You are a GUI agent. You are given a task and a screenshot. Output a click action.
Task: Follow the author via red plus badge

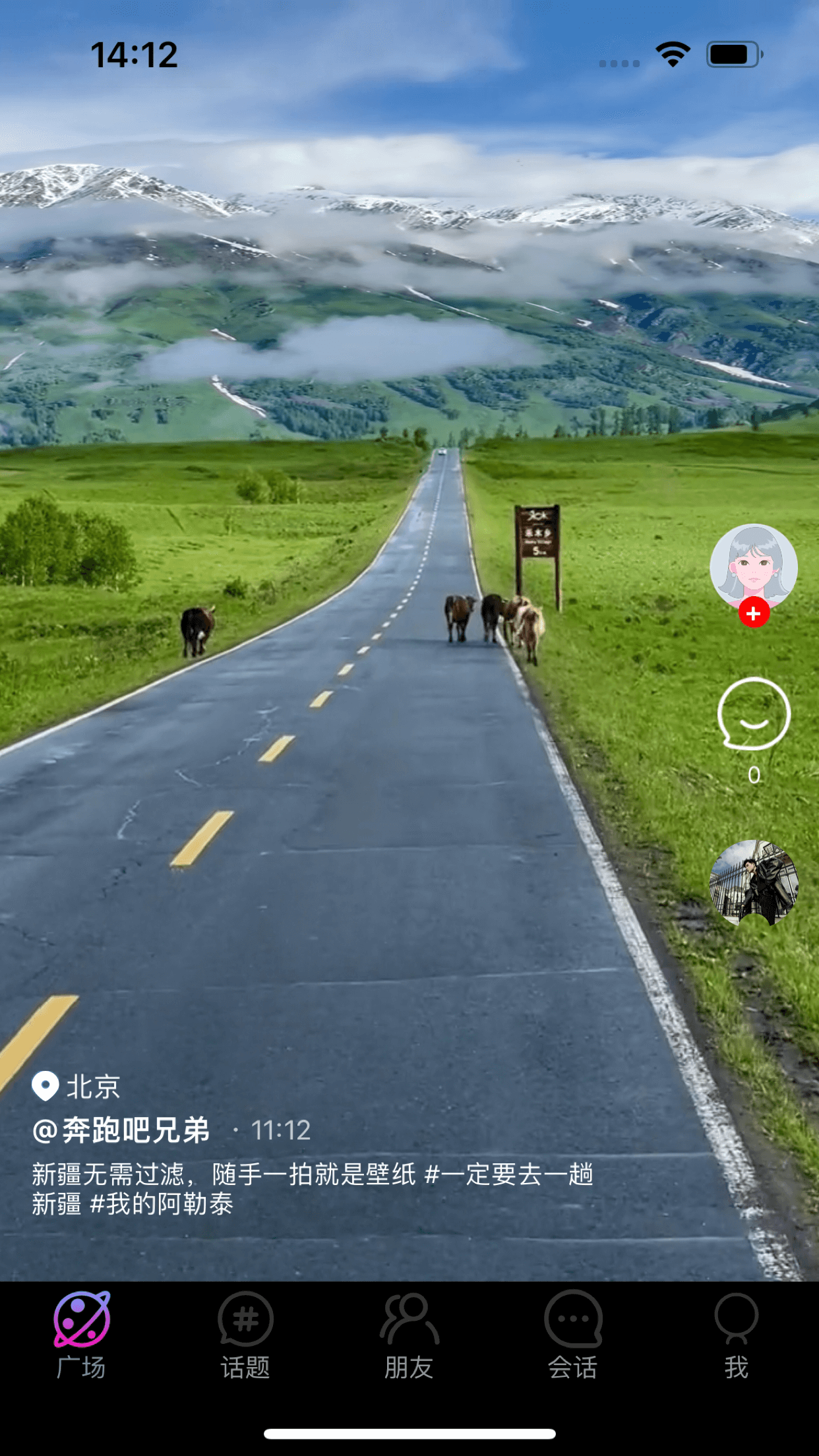click(x=754, y=613)
